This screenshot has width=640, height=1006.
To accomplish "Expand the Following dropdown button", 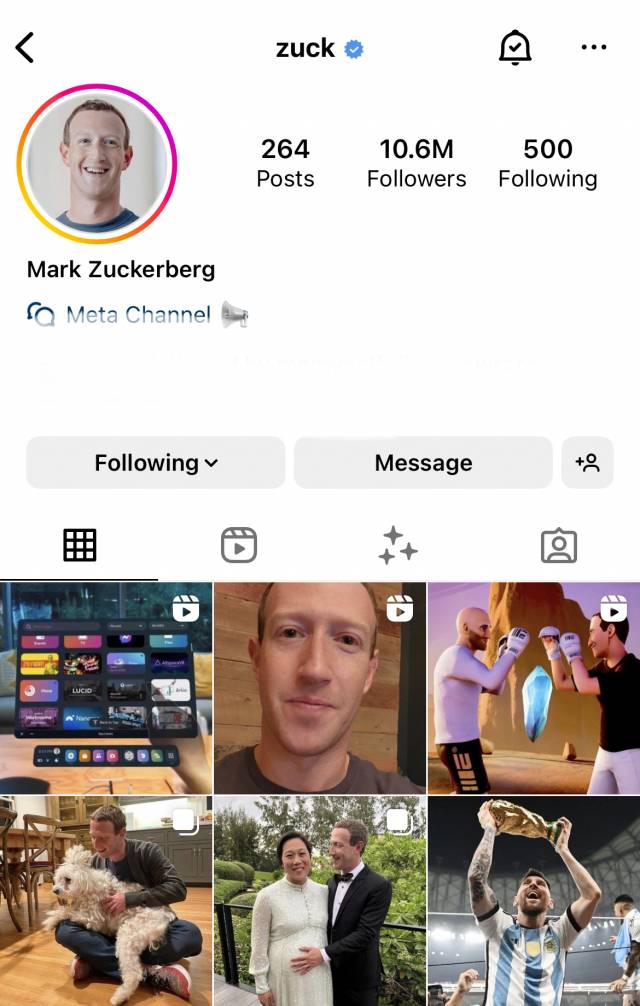I will point(155,463).
